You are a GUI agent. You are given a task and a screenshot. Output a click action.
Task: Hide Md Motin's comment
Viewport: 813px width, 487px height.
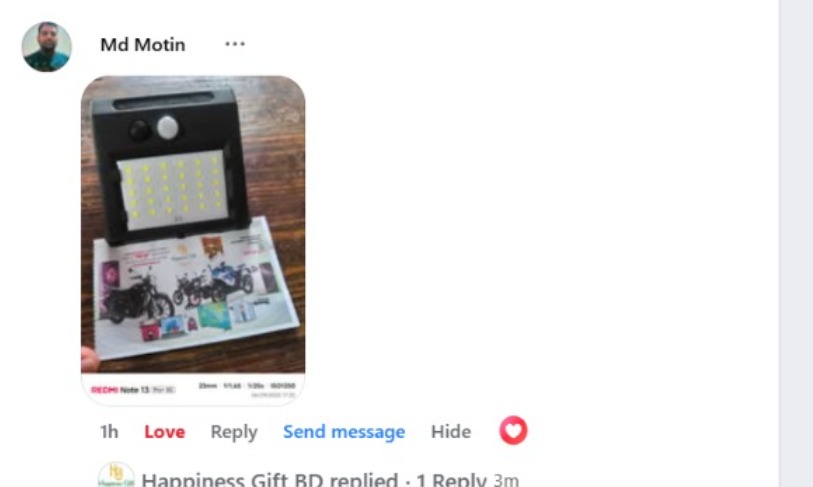pyautogui.click(x=450, y=432)
